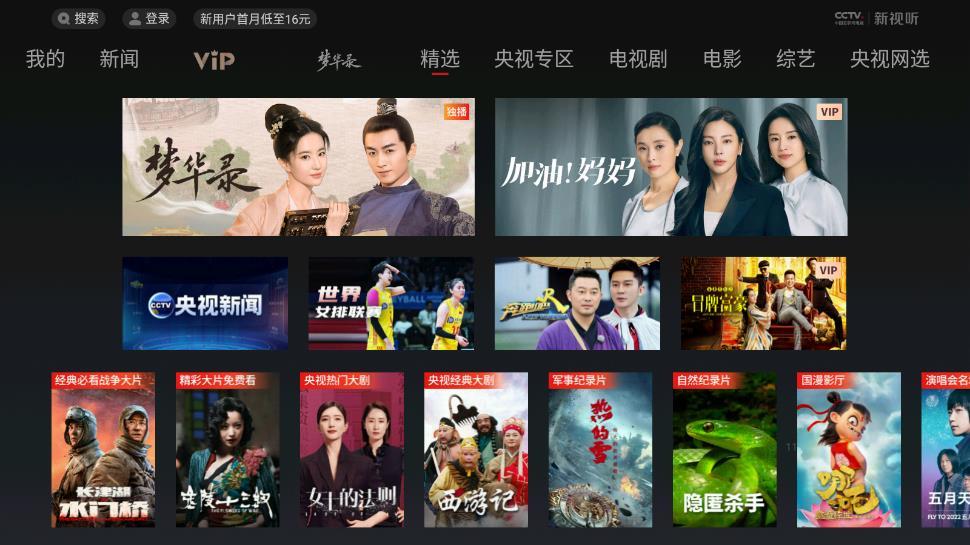Open the 隐匿杀手 nature documentary poster

[724, 450]
